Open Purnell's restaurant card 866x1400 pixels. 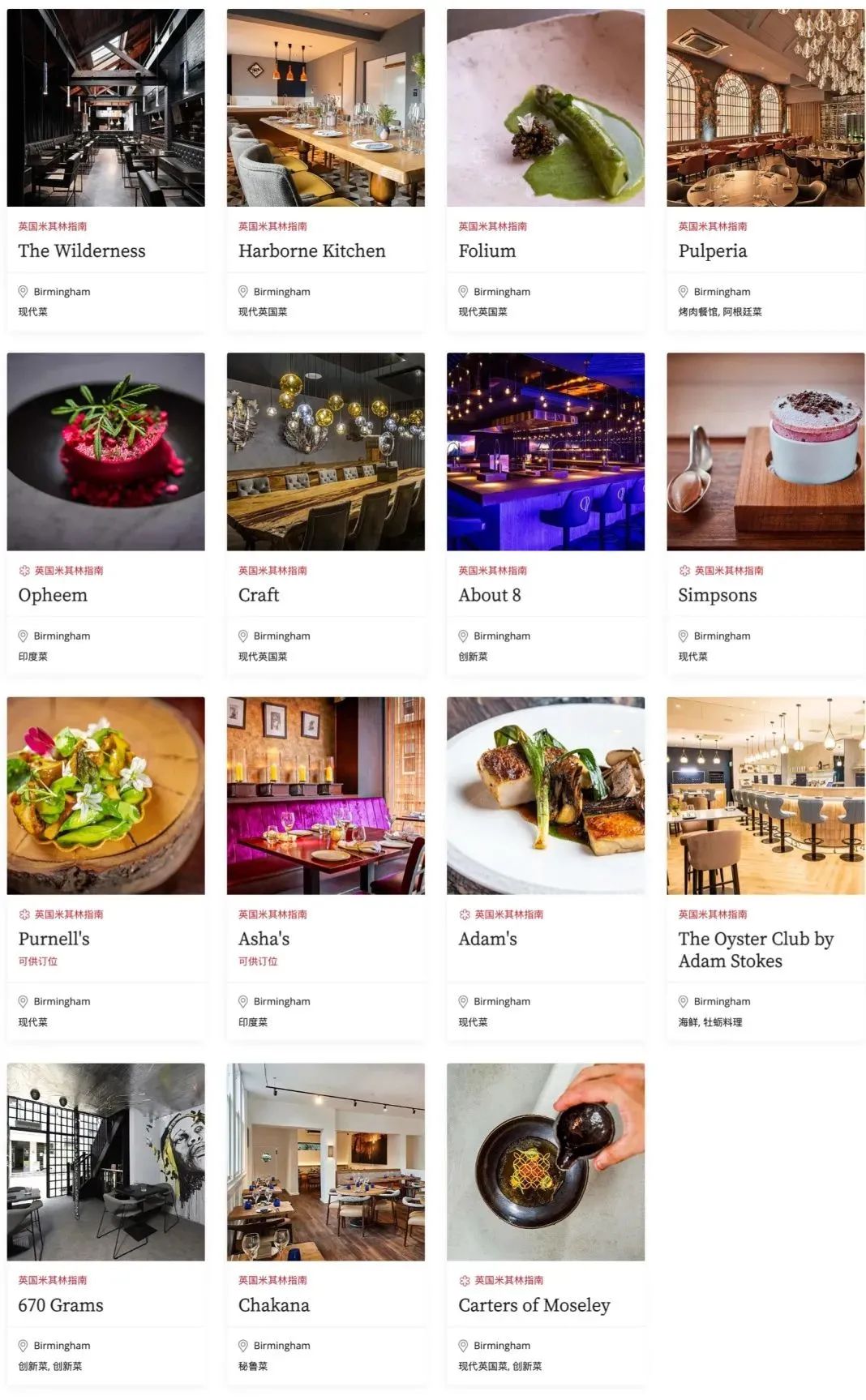pyautogui.click(x=54, y=940)
